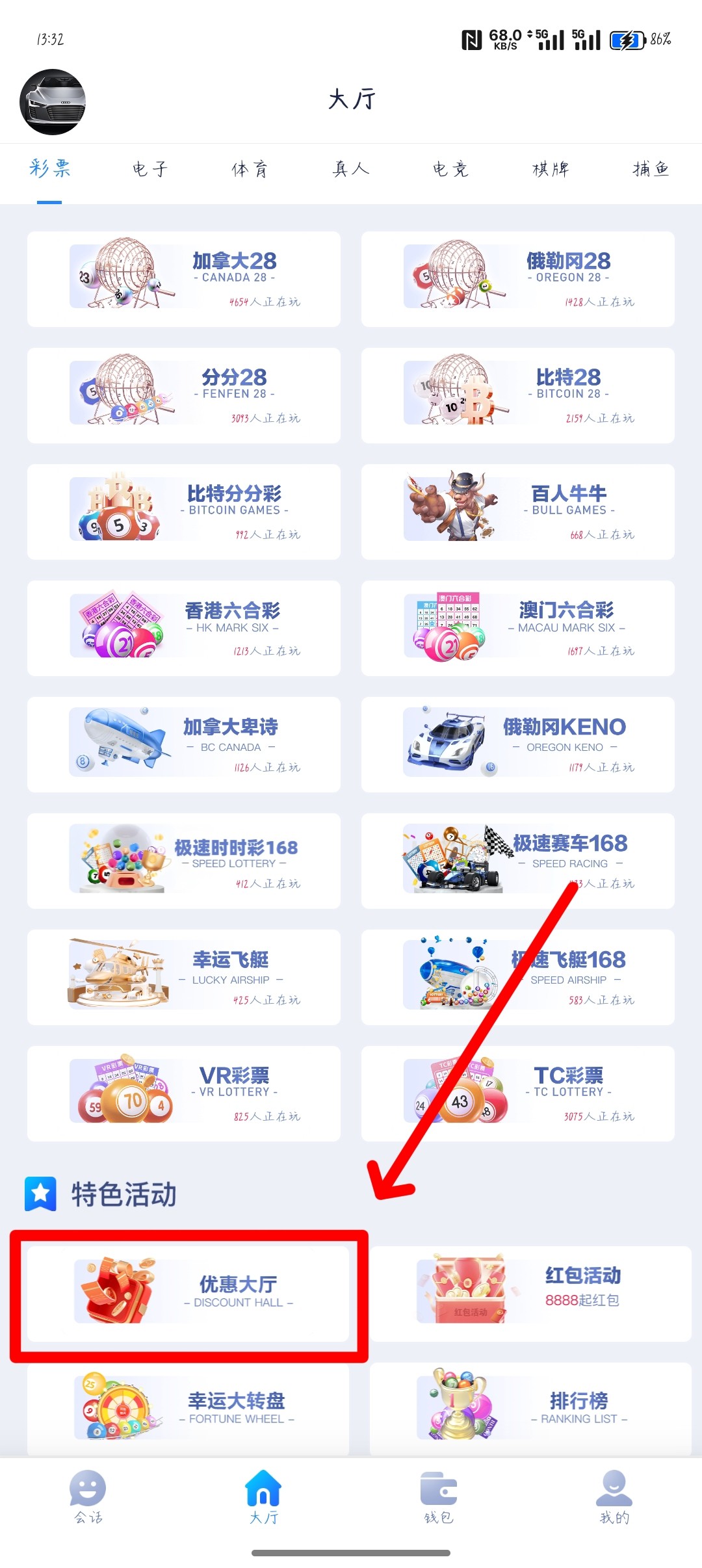Switch to the 电子 tab
The height and width of the screenshot is (1568, 702).
(x=150, y=170)
